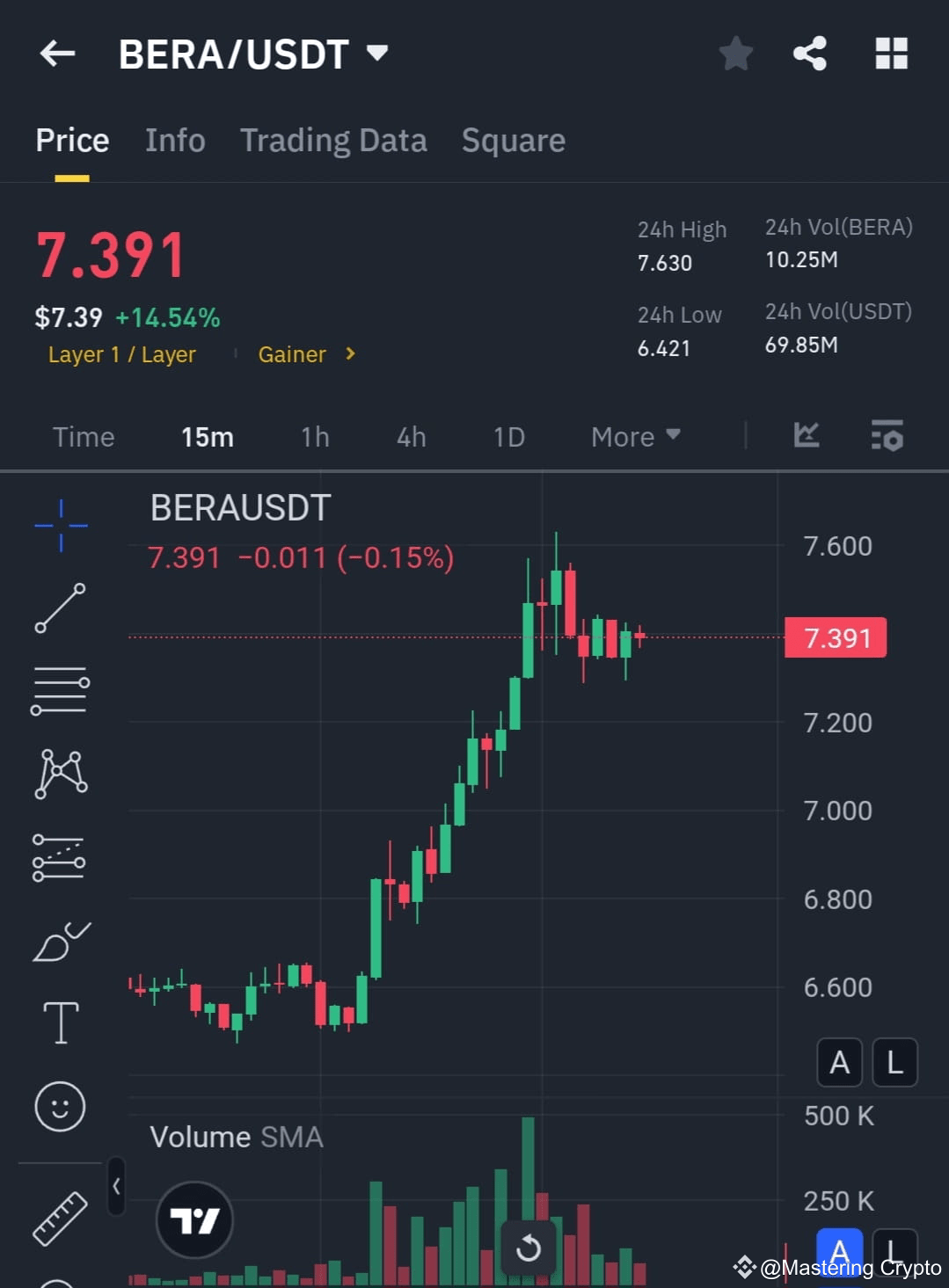The width and height of the screenshot is (949, 1288).
Task: Open the Gainer category link
Action: 292,354
